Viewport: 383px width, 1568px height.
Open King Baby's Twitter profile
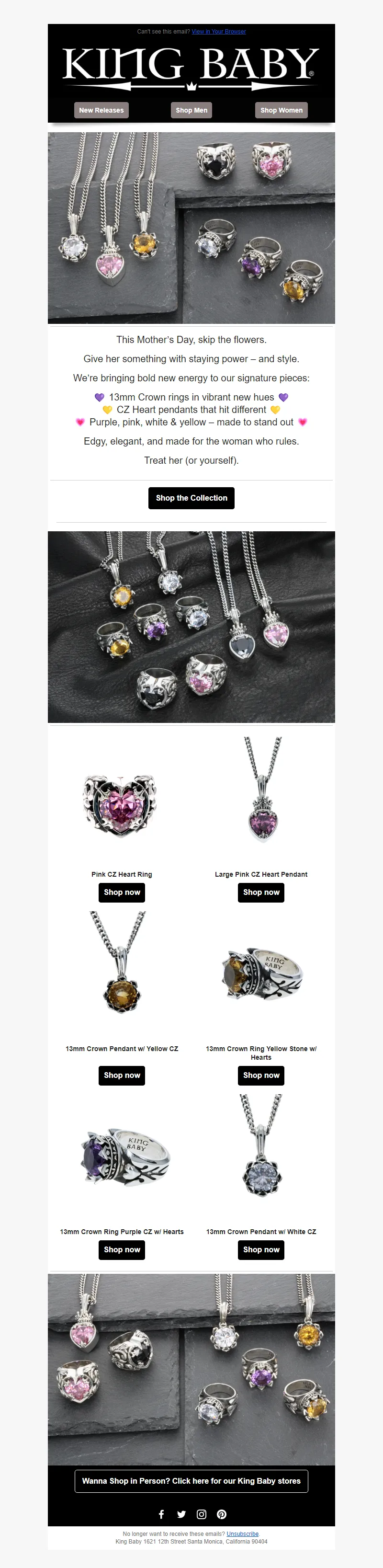tap(181, 1514)
